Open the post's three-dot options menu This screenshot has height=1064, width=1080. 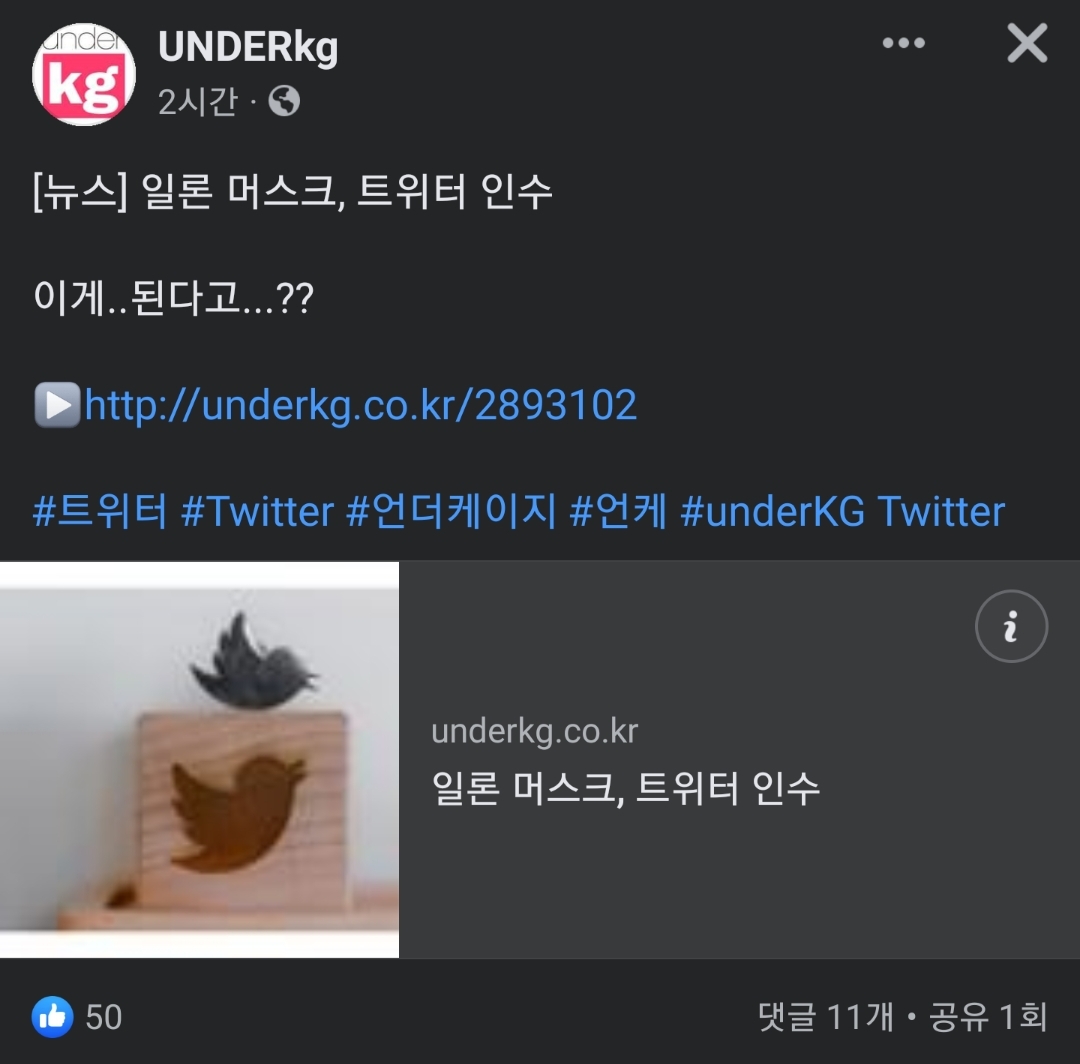coord(903,44)
